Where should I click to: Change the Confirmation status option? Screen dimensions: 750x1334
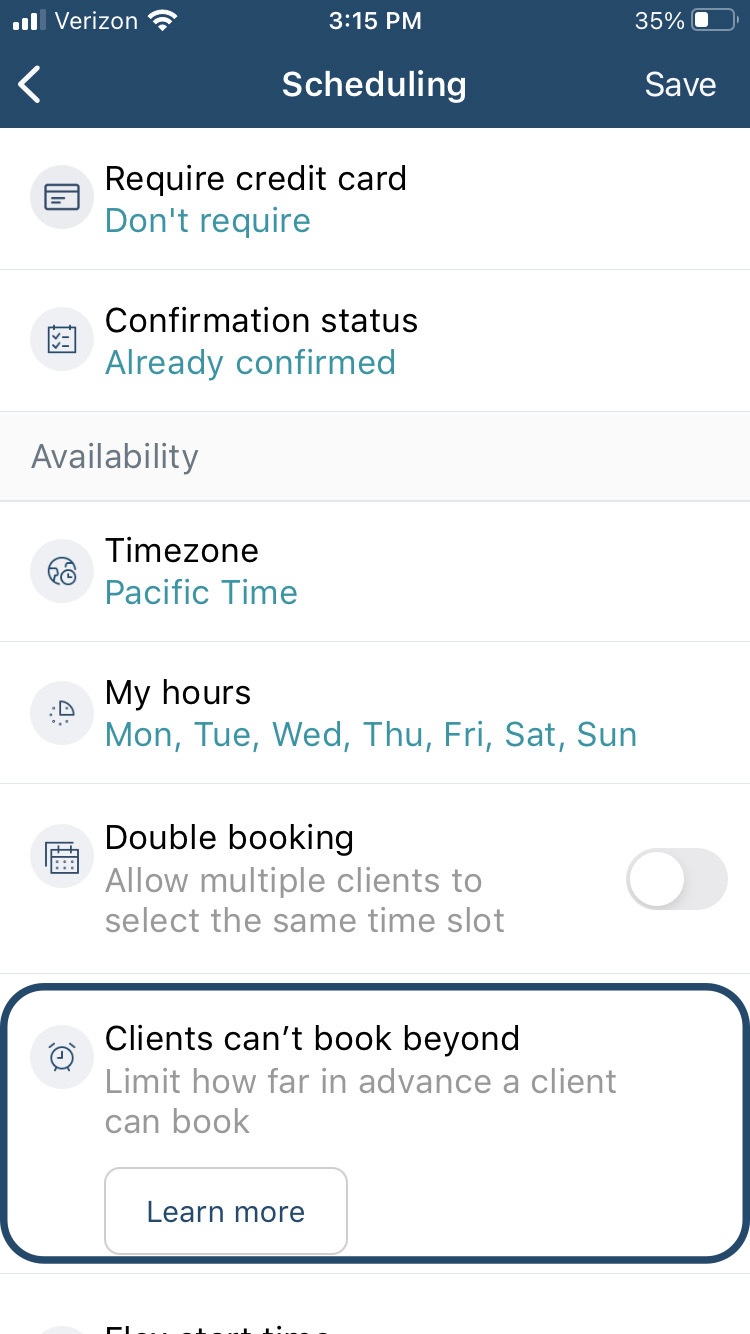375,341
